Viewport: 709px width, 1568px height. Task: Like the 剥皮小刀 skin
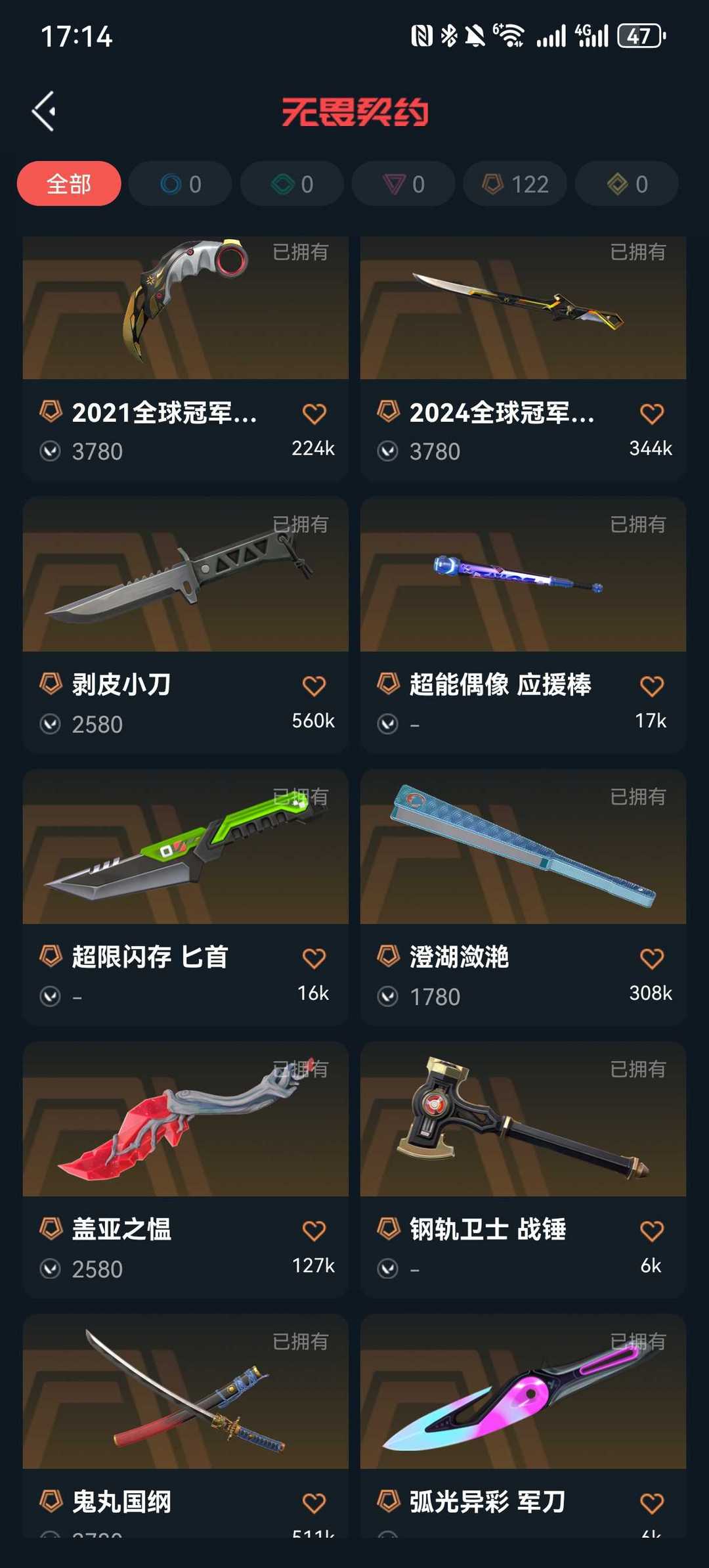tap(314, 686)
